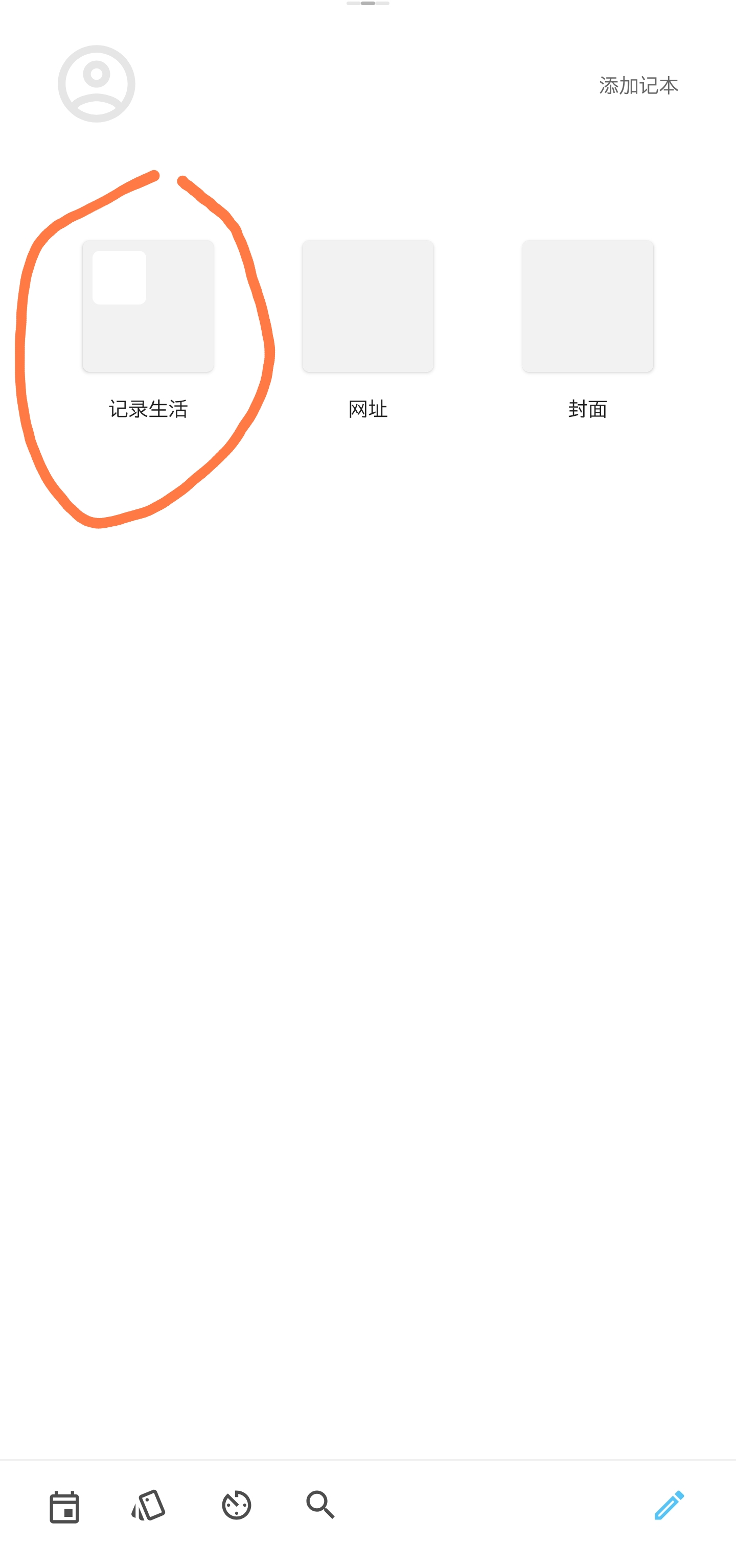
Task: Write a new note with the pencil
Action: [669, 1505]
